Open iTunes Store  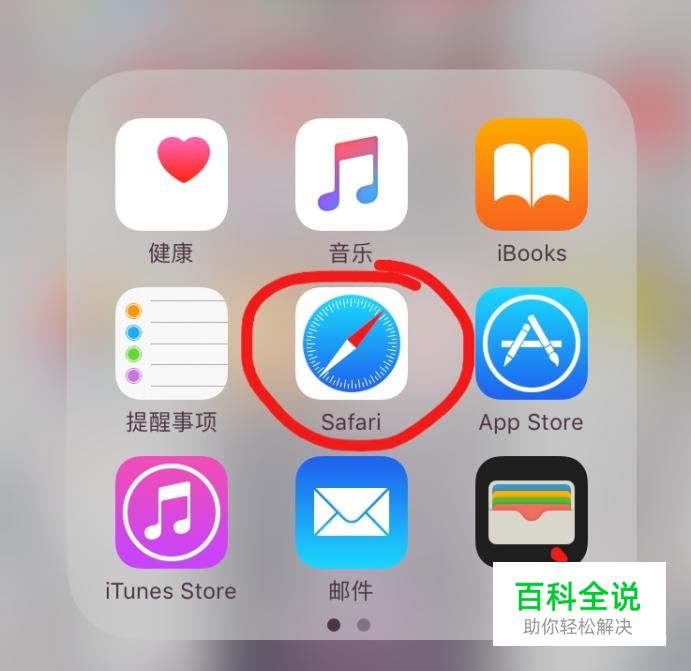click(171, 512)
